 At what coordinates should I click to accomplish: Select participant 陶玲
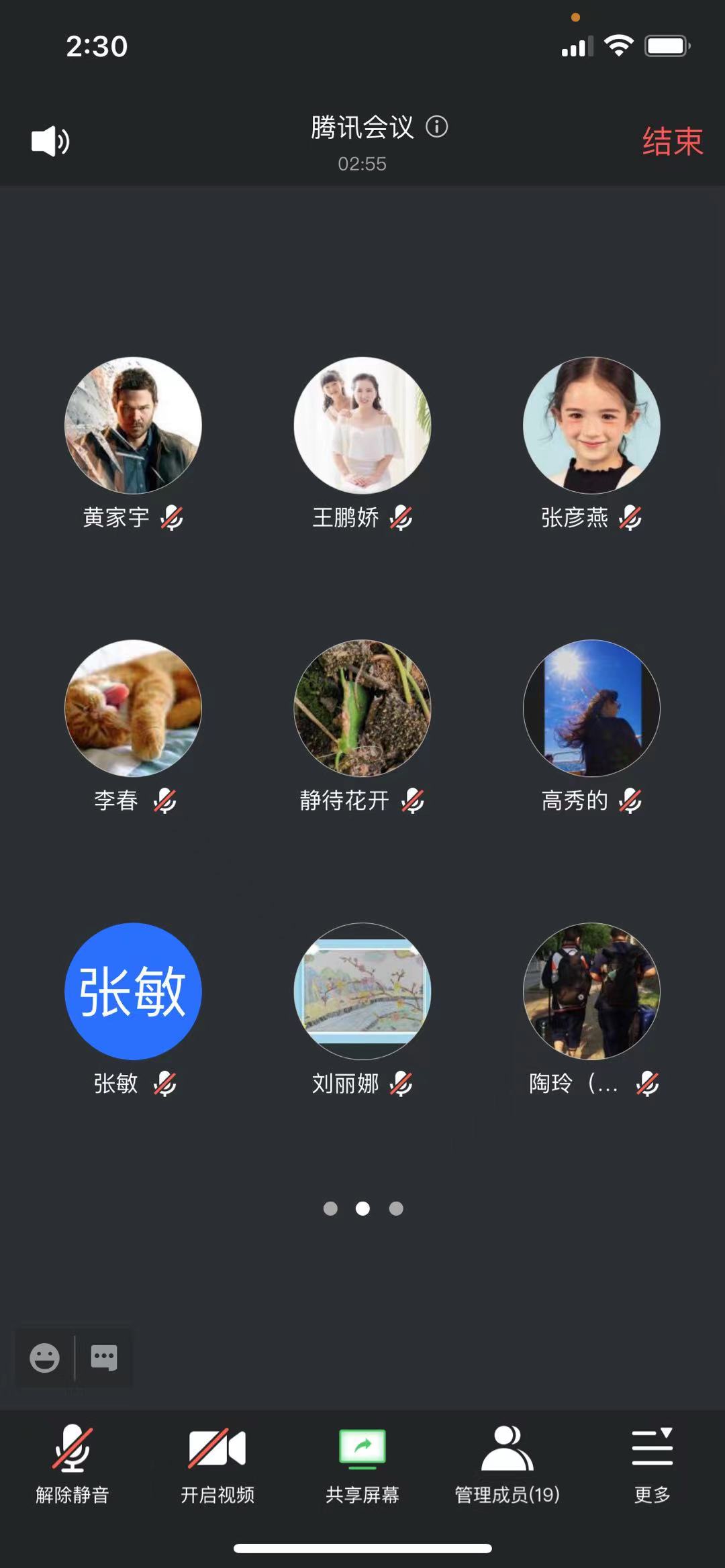pos(591,991)
